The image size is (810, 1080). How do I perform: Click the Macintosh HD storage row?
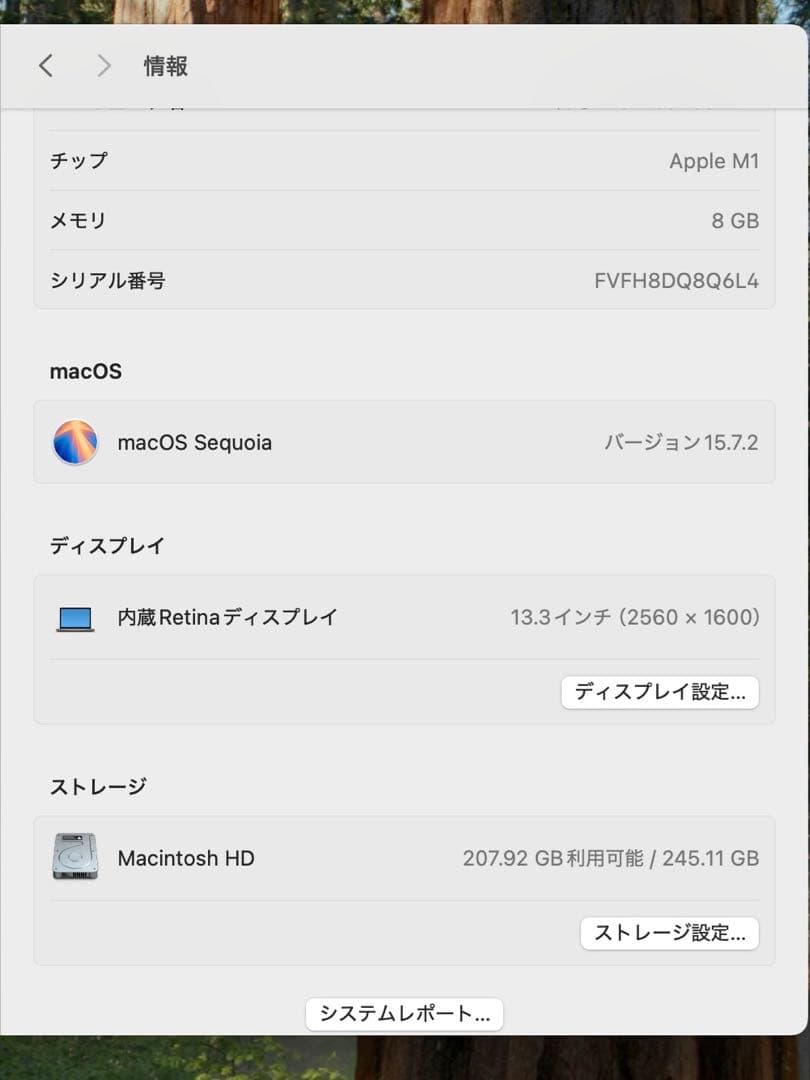click(x=404, y=857)
